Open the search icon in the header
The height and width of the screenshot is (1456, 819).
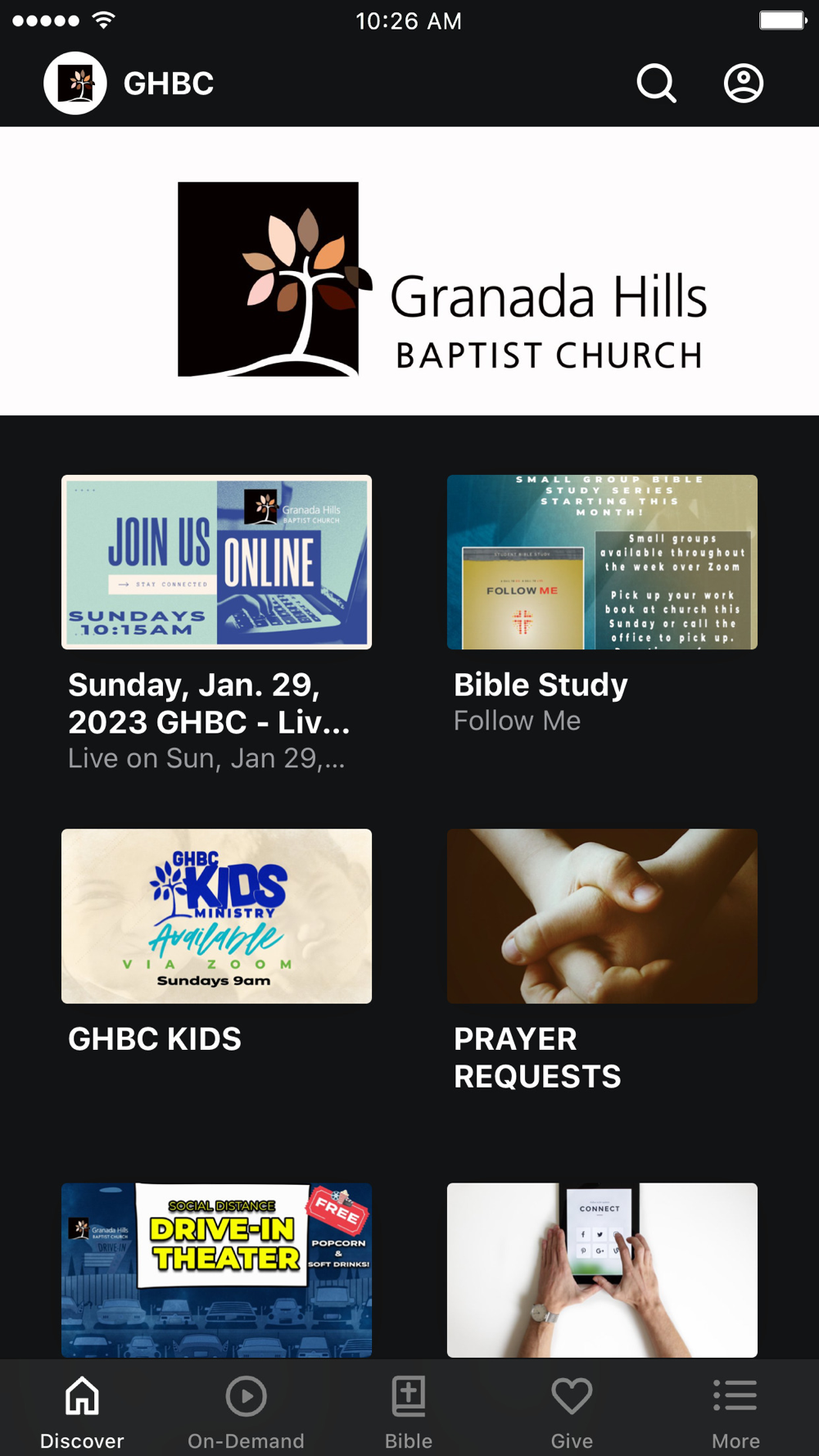pos(657,83)
